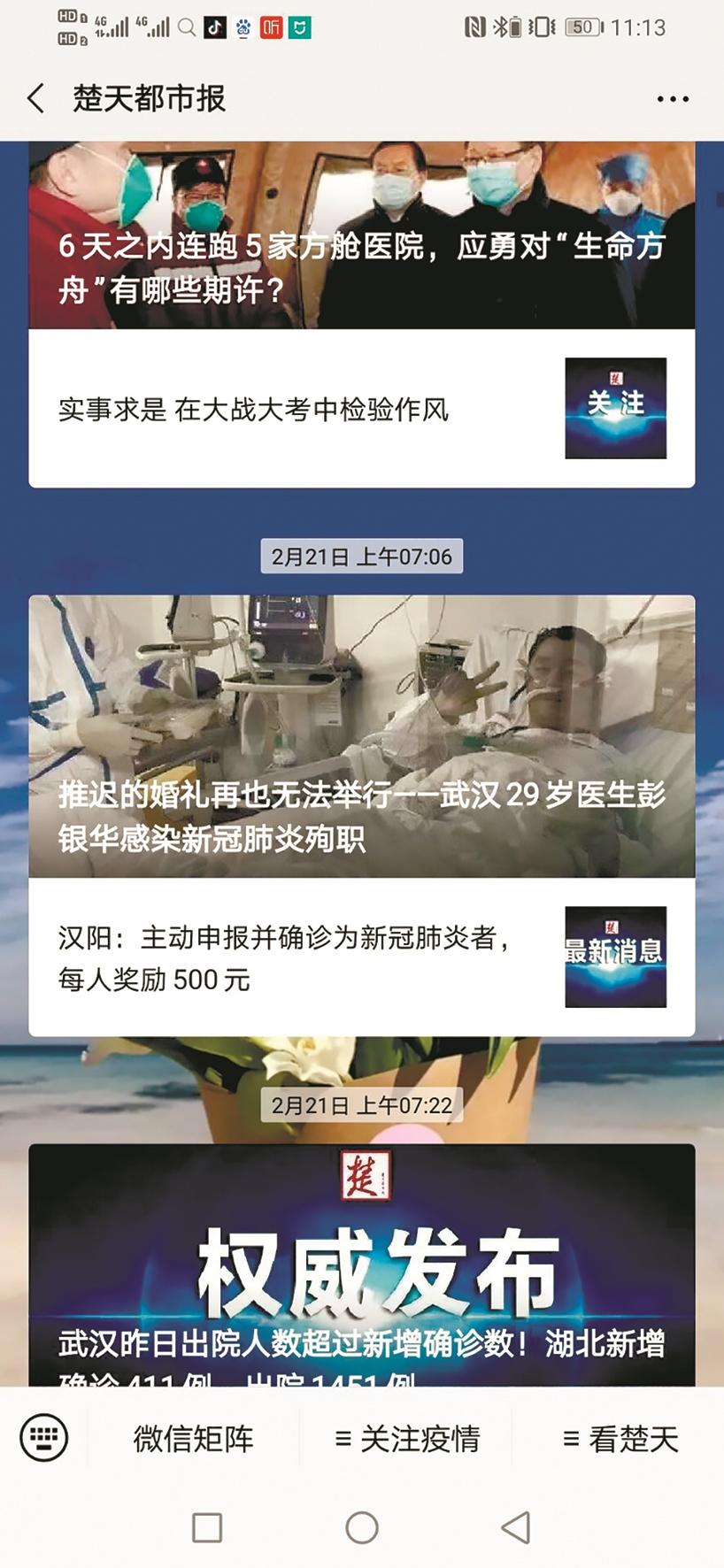Show recent apps with square button

point(207,1527)
